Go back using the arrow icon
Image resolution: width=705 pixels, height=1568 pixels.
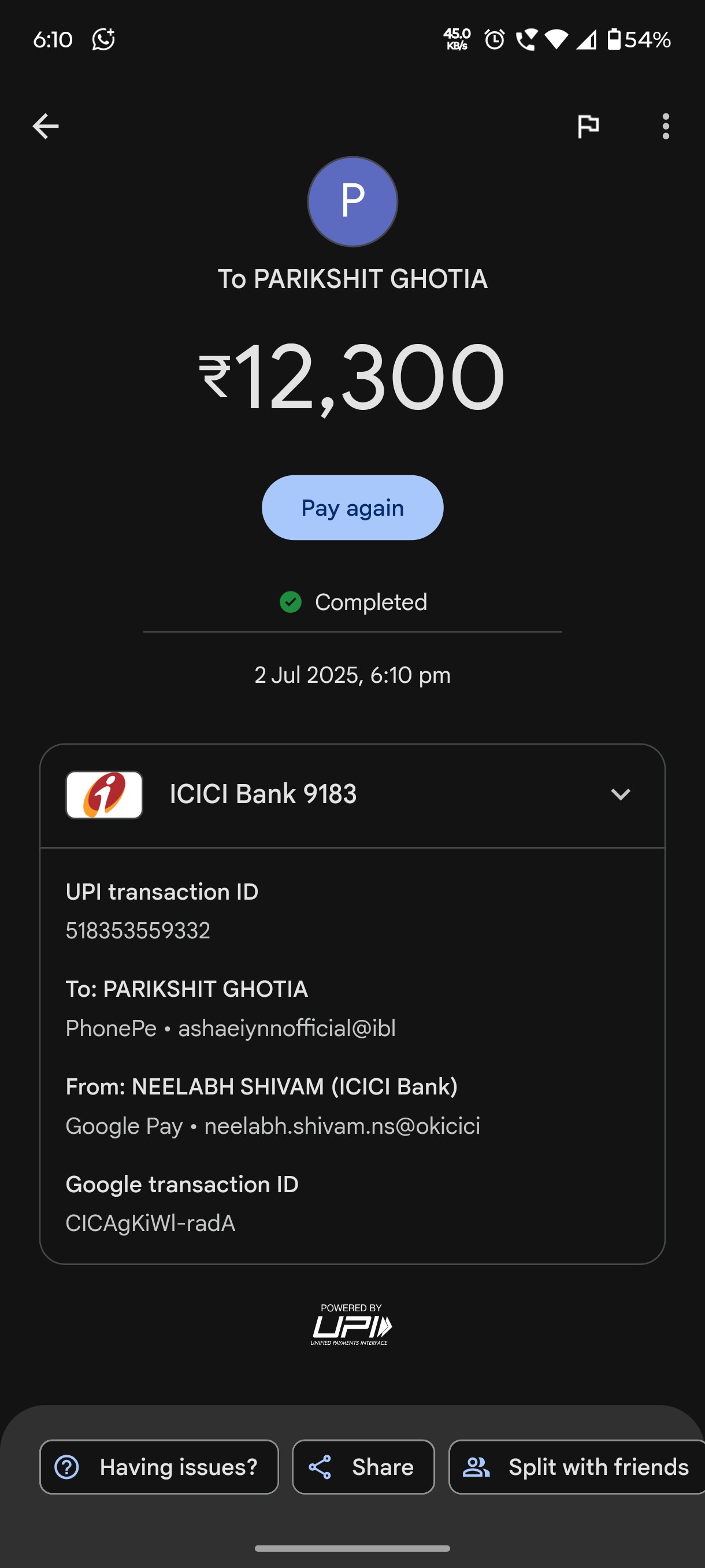point(46,127)
